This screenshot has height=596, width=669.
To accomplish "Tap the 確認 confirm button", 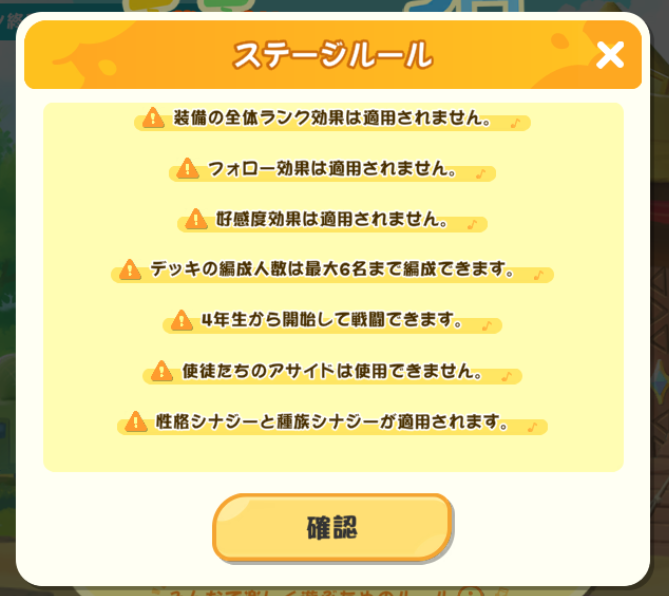I will 333,527.
